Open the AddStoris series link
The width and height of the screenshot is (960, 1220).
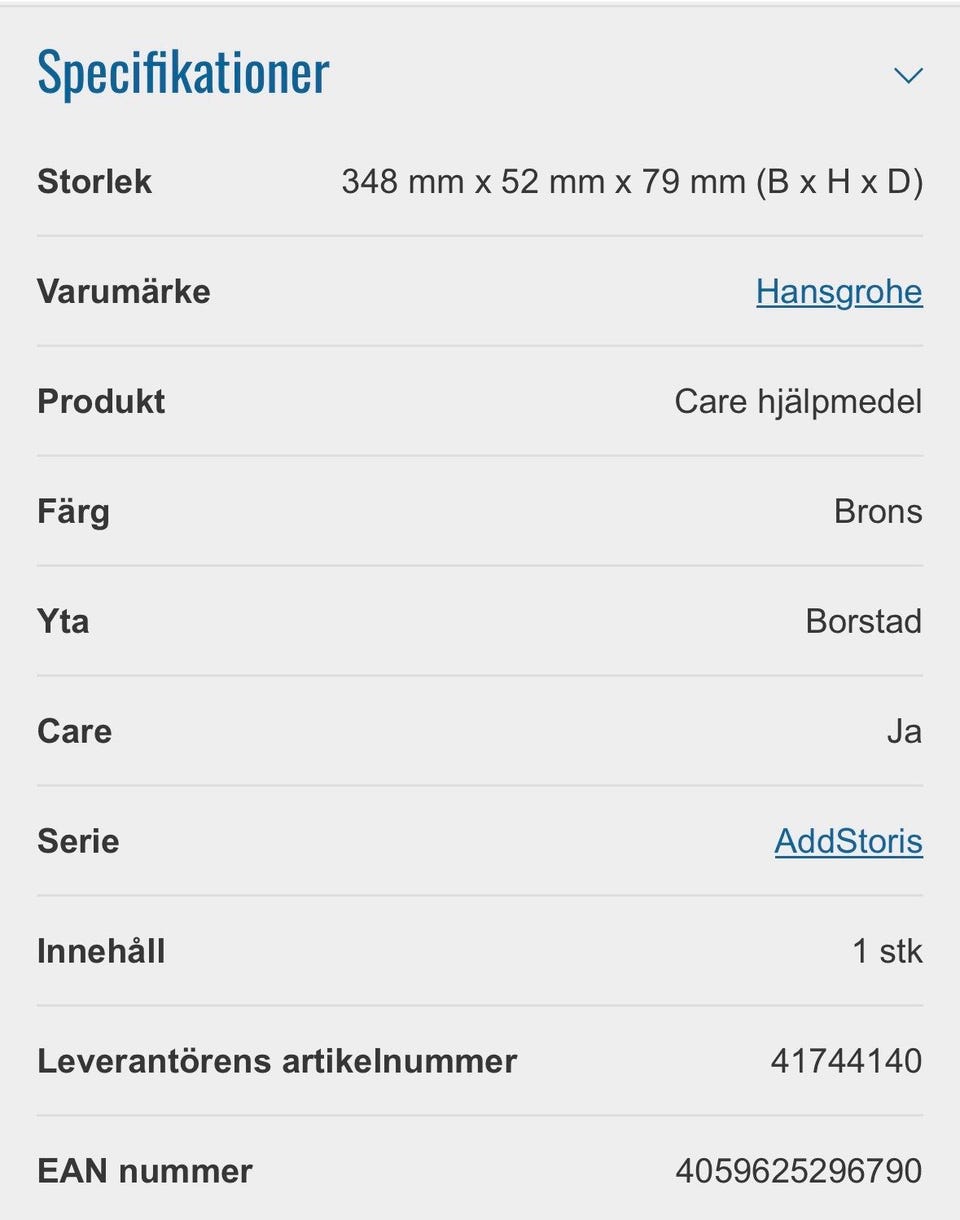coord(848,841)
